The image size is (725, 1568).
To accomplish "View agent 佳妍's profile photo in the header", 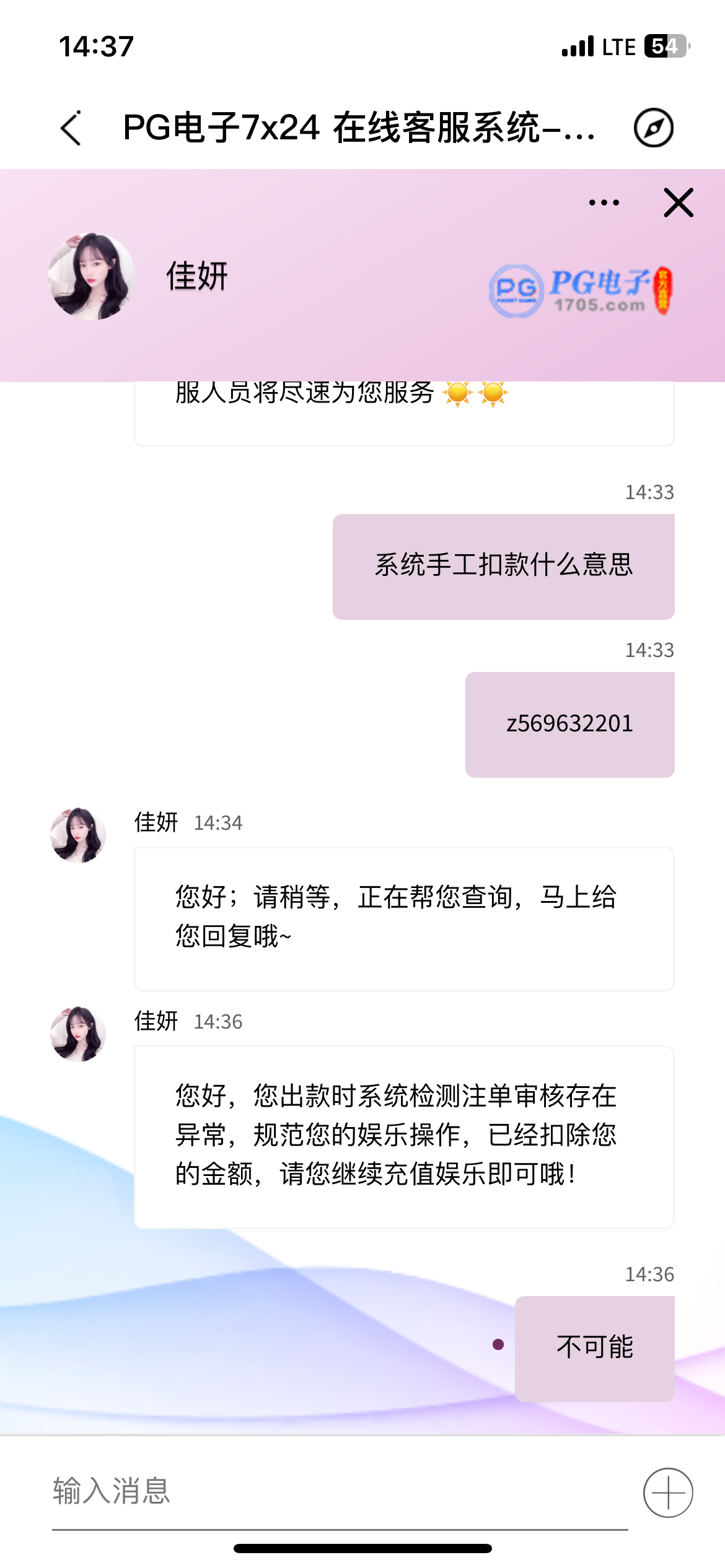I will (x=92, y=276).
